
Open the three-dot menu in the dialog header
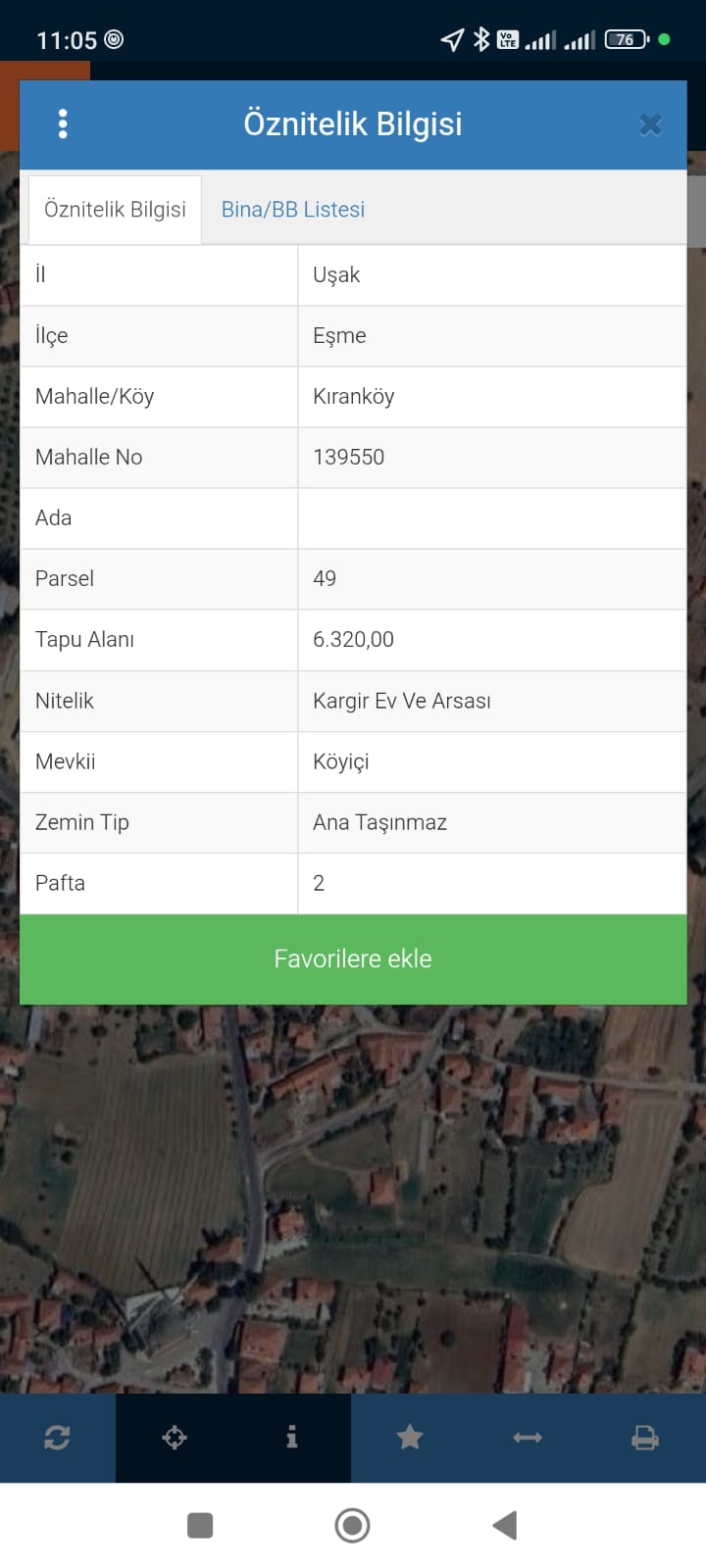pos(63,124)
